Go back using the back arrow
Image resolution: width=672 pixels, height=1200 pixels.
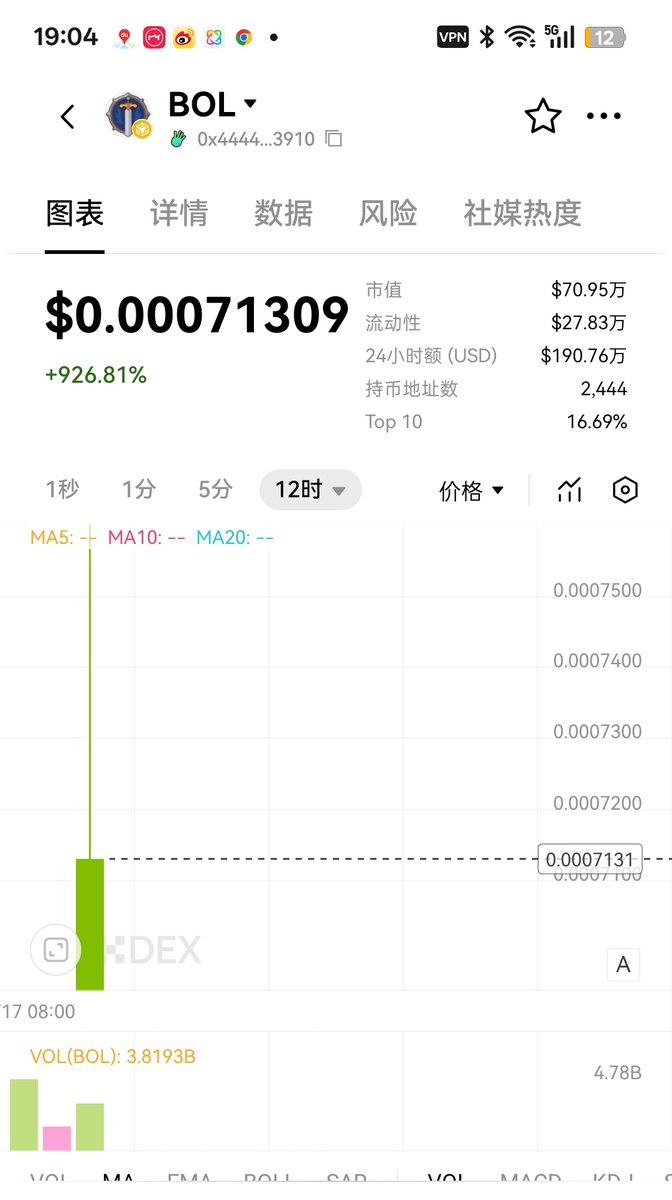(68, 117)
